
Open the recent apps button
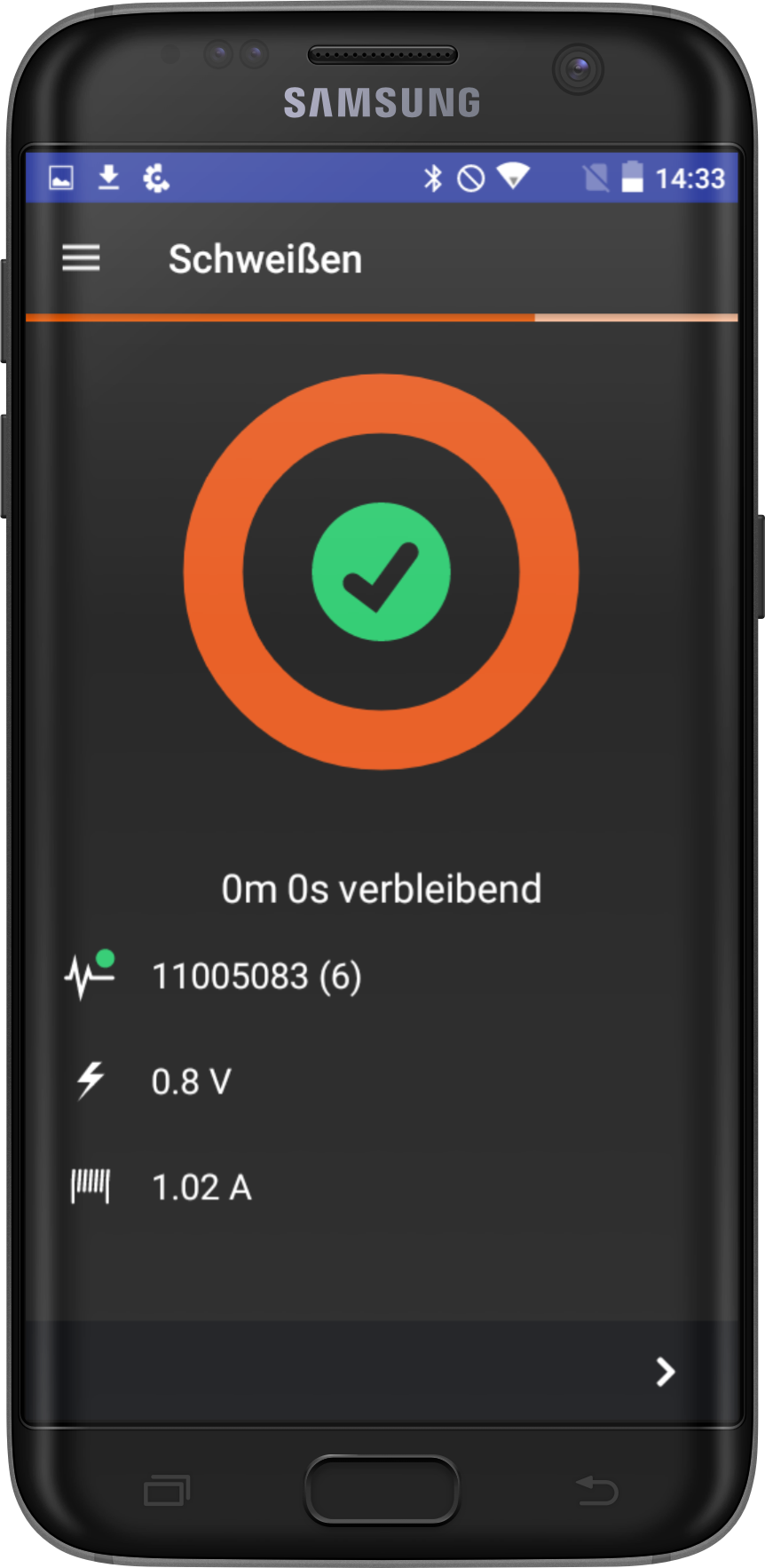tap(167, 1490)
